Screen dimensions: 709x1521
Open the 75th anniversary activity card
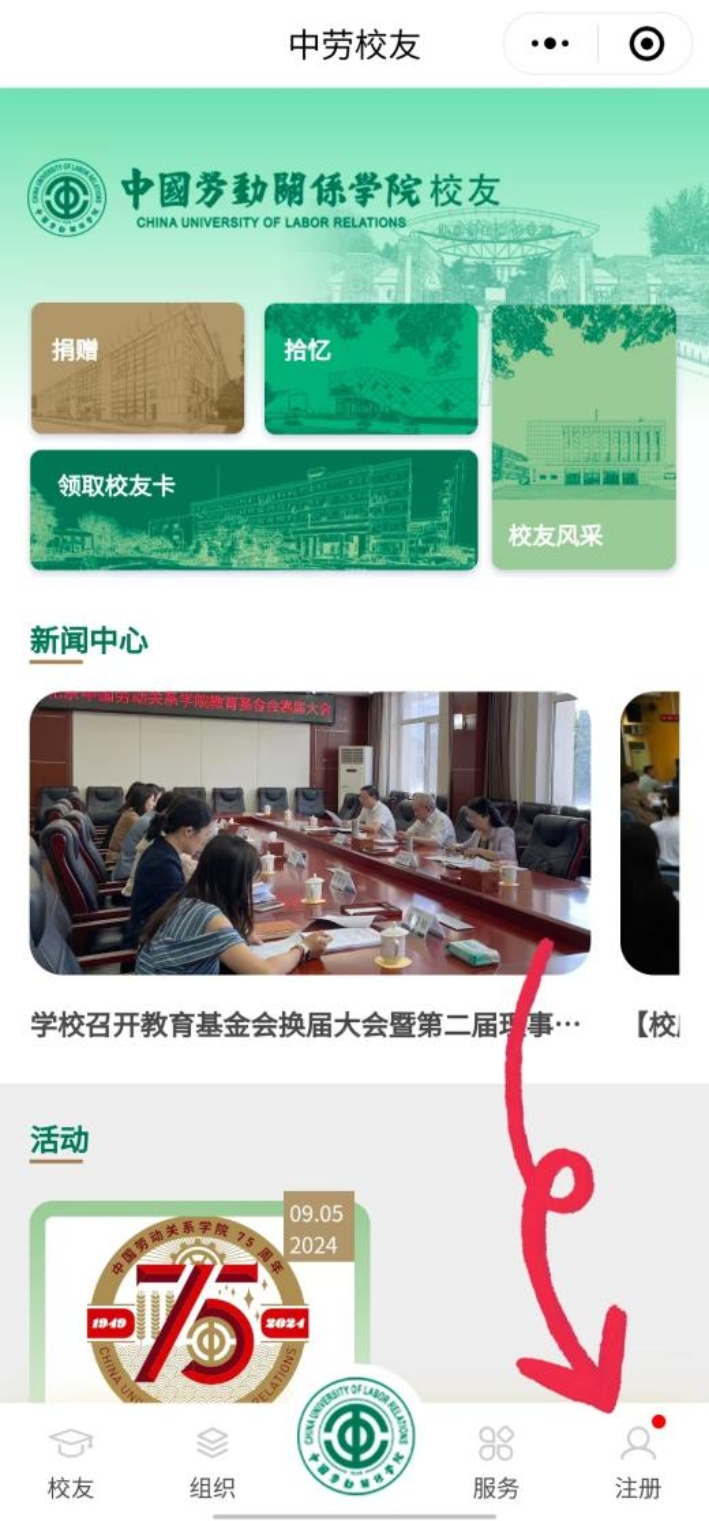(x=199, y=1300)
